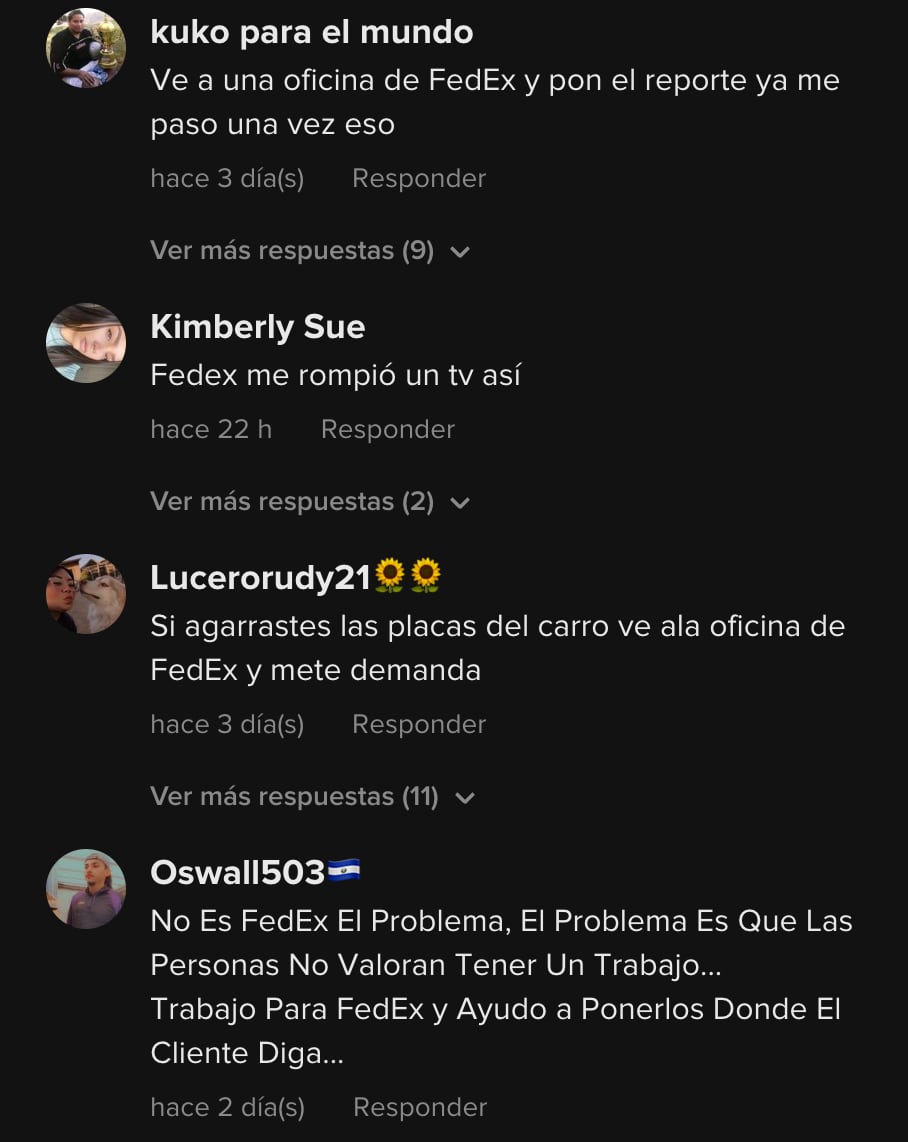Open Kimberly Sue's profile picture
This screenshot has height=1142, width=908.
85,343
